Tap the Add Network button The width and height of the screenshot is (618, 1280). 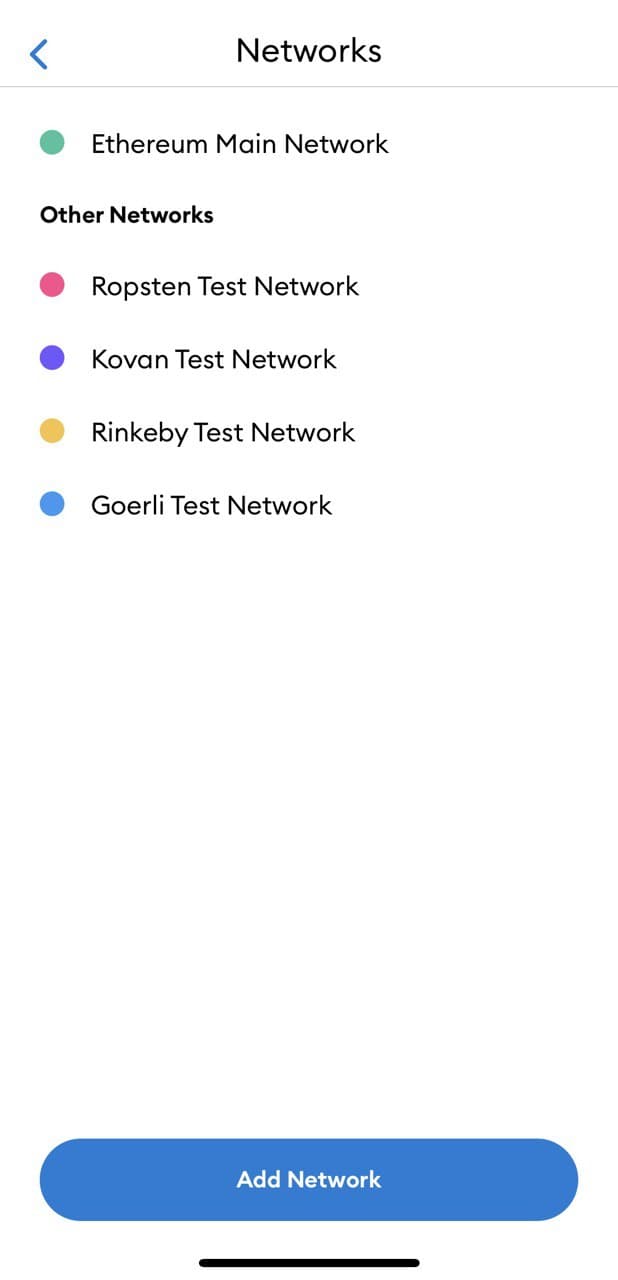coord(309,1179)
